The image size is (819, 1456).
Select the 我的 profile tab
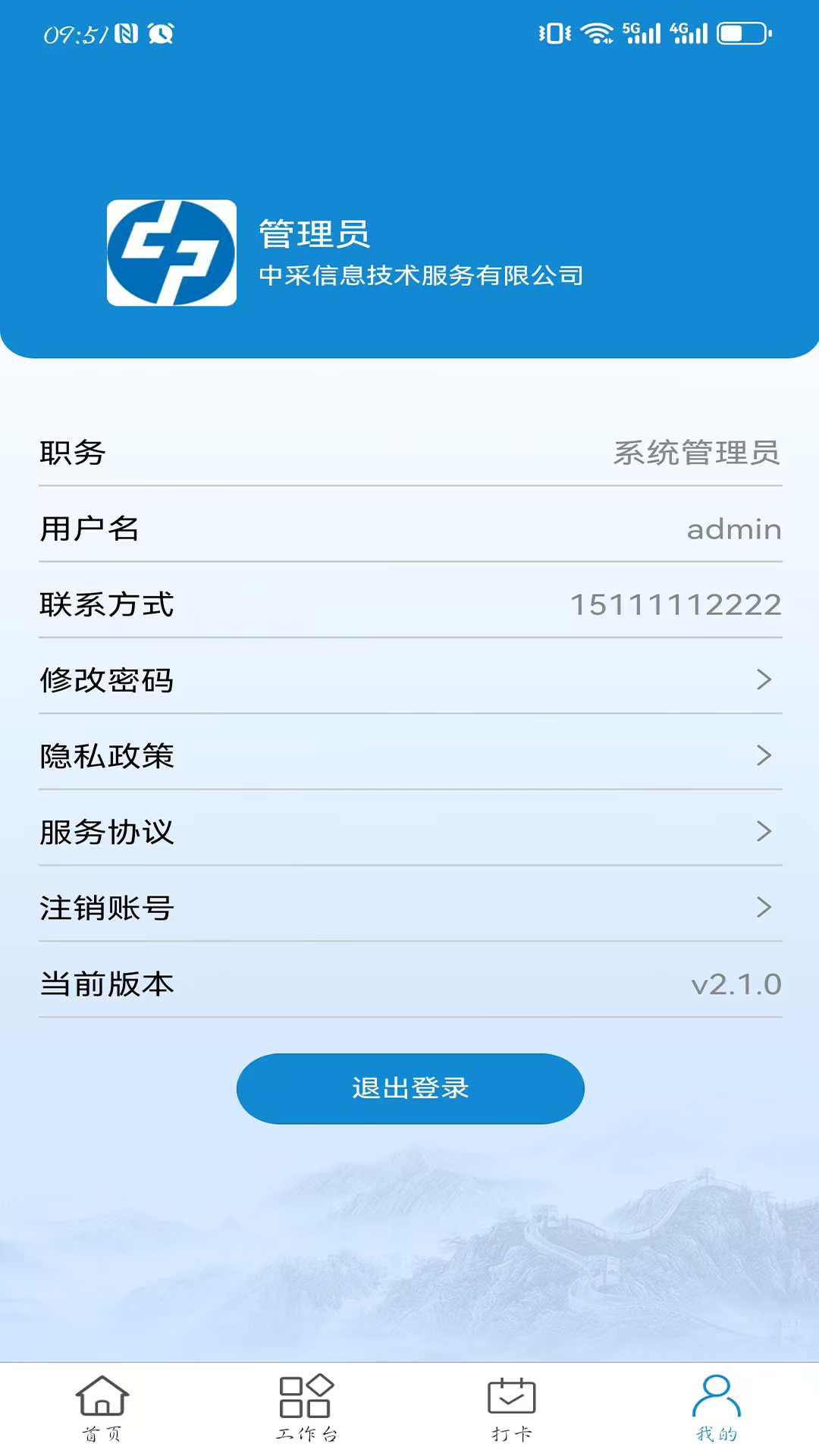click(x=717, y=1407)
